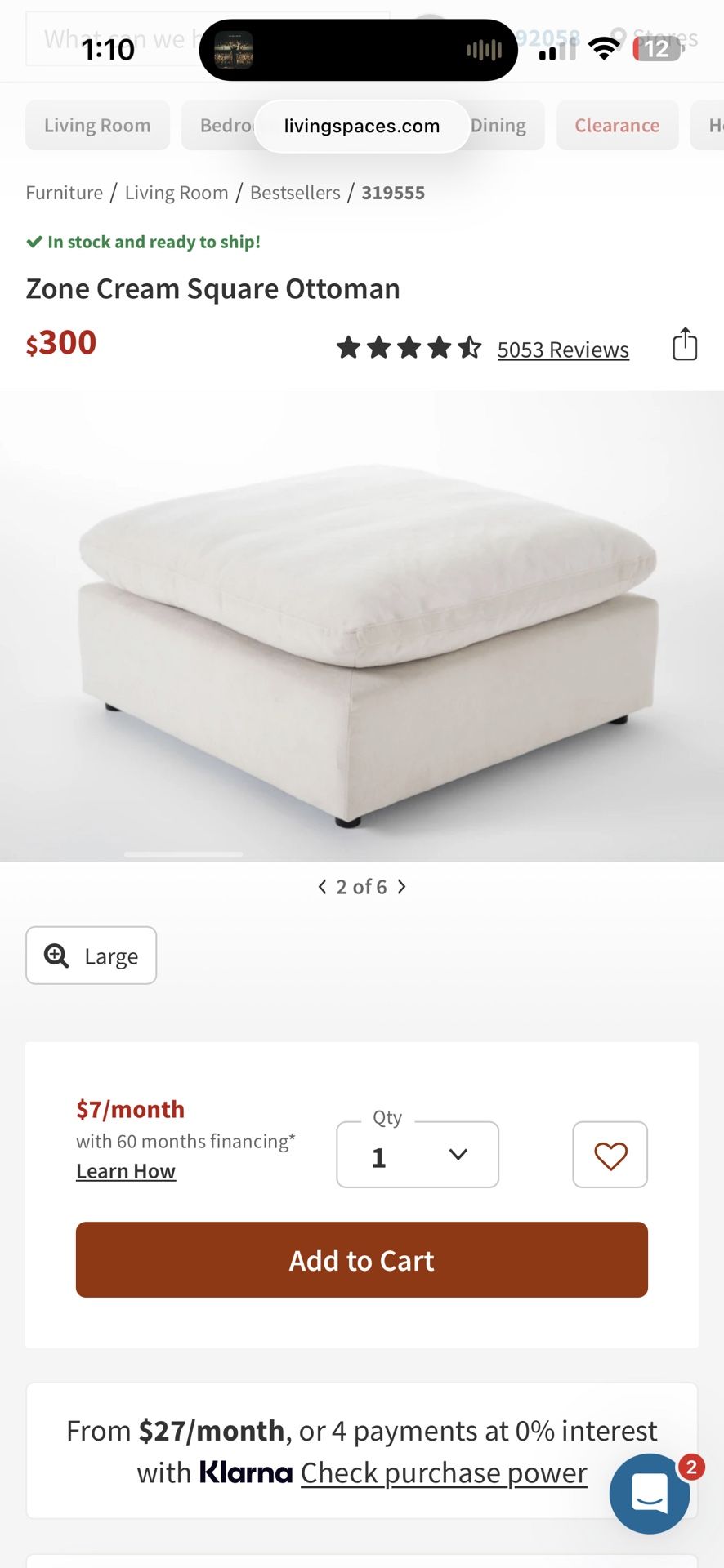Open the Qty quantity dropdown
Screen dimensions: 724x1568
417,1154
